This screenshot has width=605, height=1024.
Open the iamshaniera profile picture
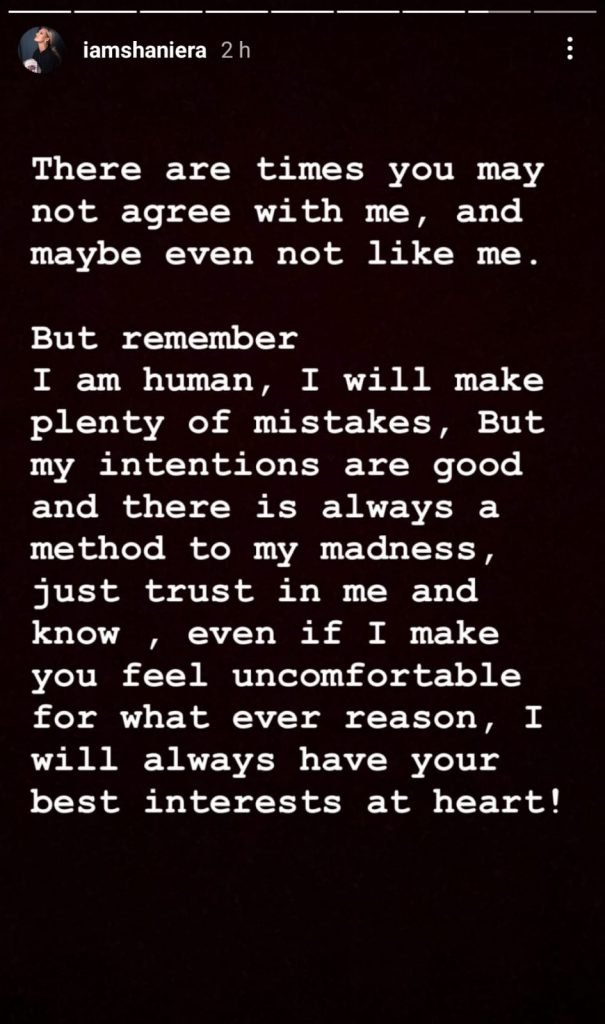[x=43, y=50]
